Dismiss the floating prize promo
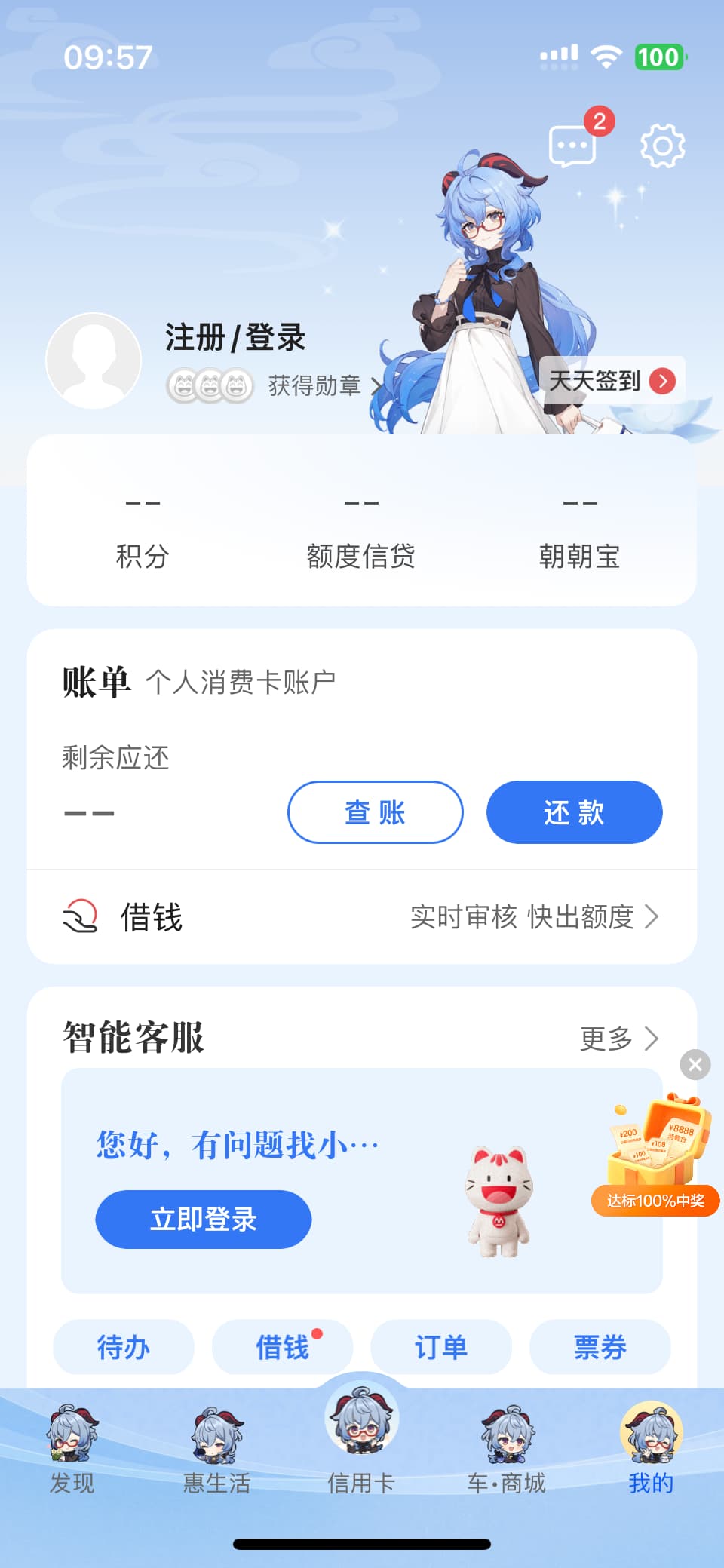The height and width of the screenshot is (1568, 724). click(x=695, y=1064)
